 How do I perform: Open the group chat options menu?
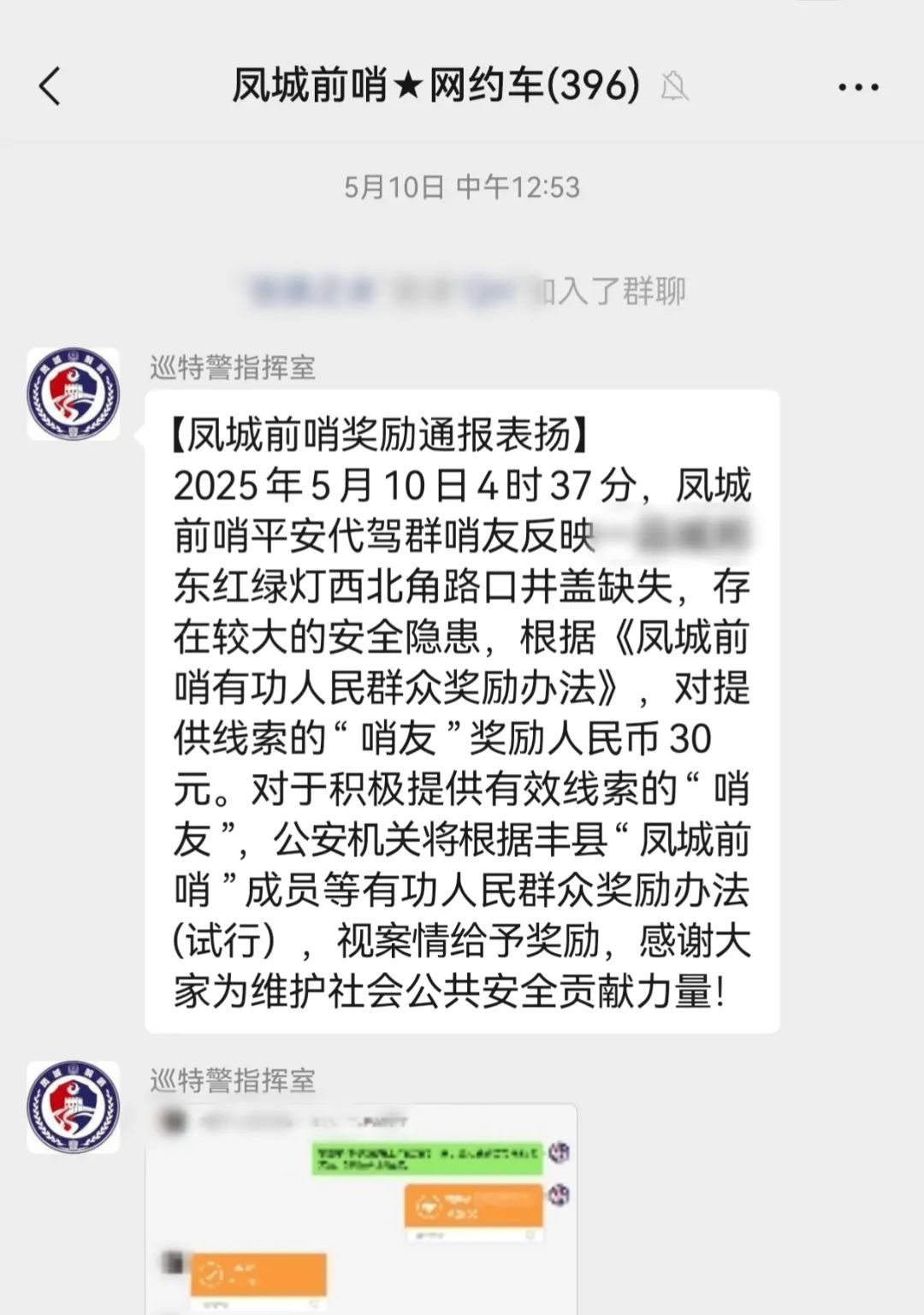coord(858,87)
